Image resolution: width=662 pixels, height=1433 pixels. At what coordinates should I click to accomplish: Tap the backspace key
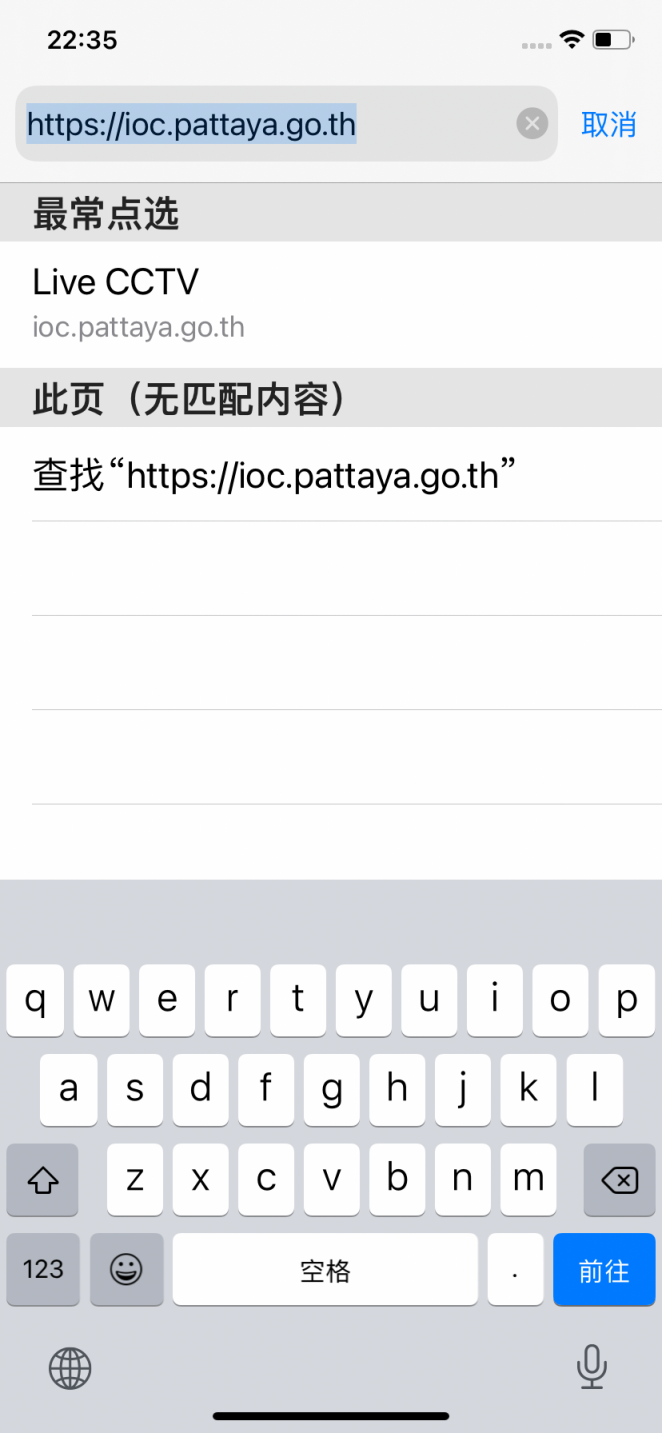[x=619, y=1180]
